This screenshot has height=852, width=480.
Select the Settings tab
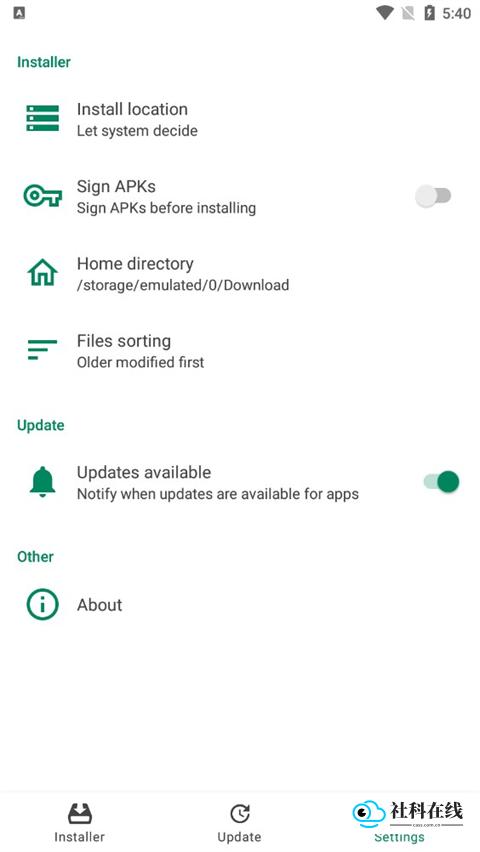click(x=400, y=822)
